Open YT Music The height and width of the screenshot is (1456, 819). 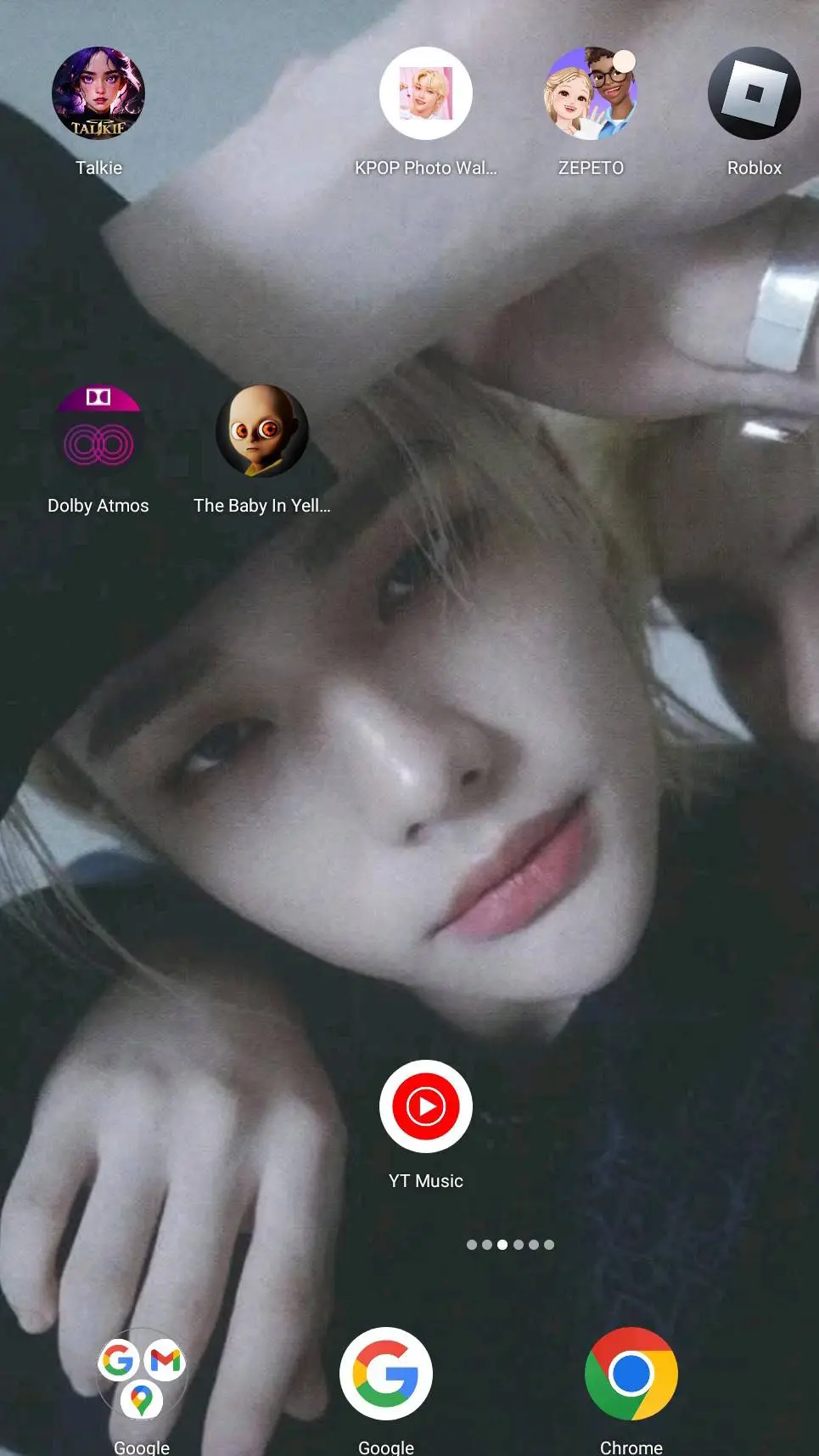(425, 1106)
